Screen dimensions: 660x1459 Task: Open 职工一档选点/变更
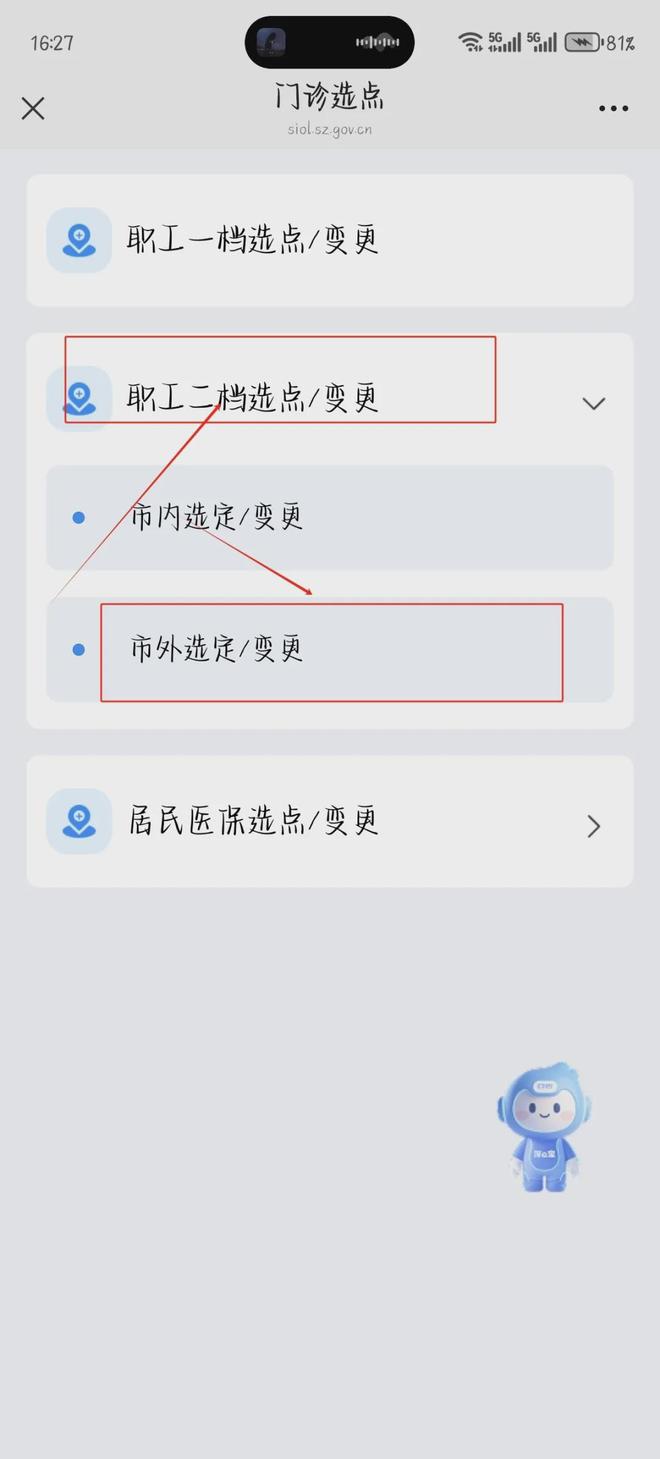pos(329,240)
